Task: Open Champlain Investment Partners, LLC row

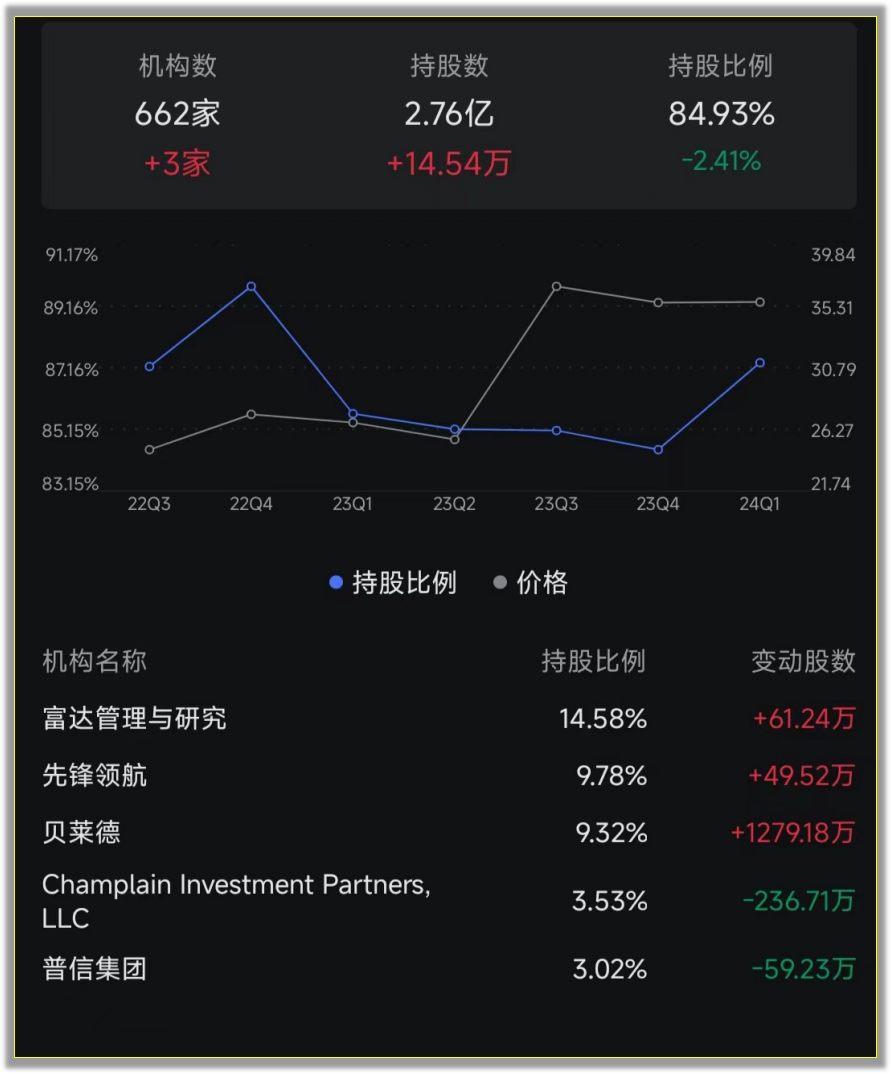Action: click(x=448, y=901)
